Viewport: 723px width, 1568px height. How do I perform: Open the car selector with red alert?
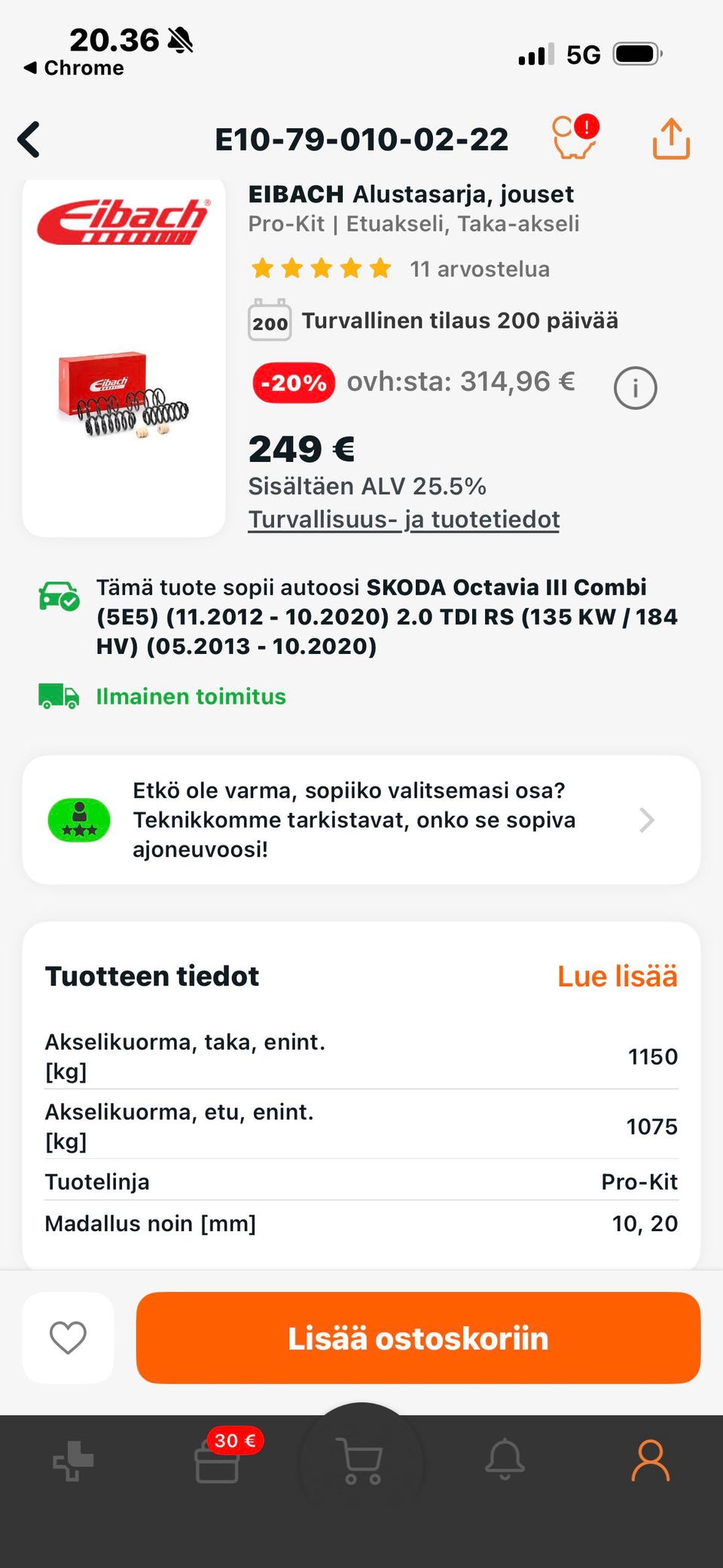[x=575, y=137]
